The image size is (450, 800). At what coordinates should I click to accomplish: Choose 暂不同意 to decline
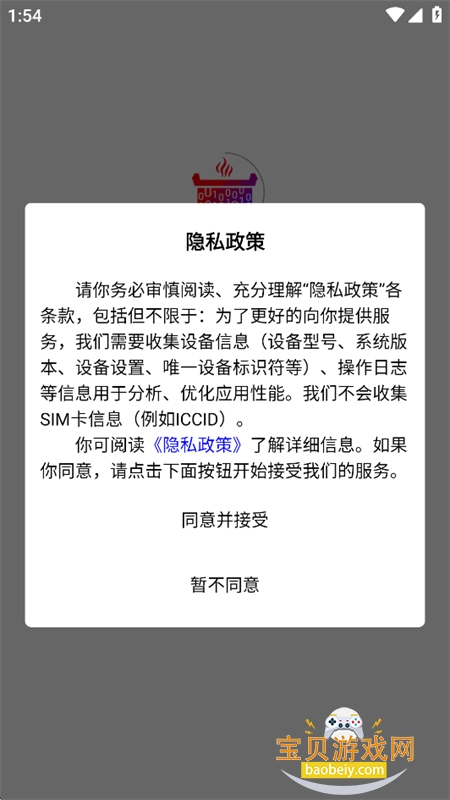tap(224, 585)
